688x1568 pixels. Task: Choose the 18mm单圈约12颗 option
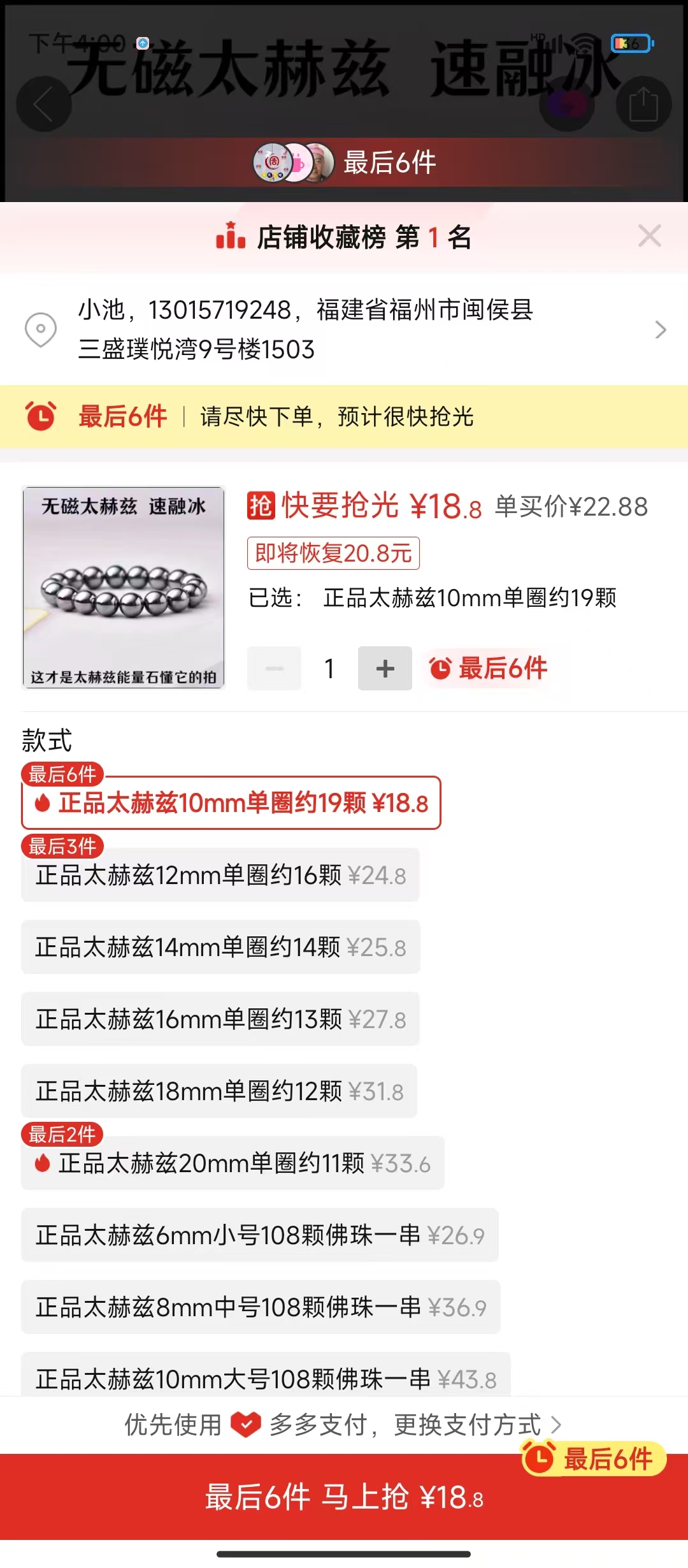click(x=219, y=1091)
